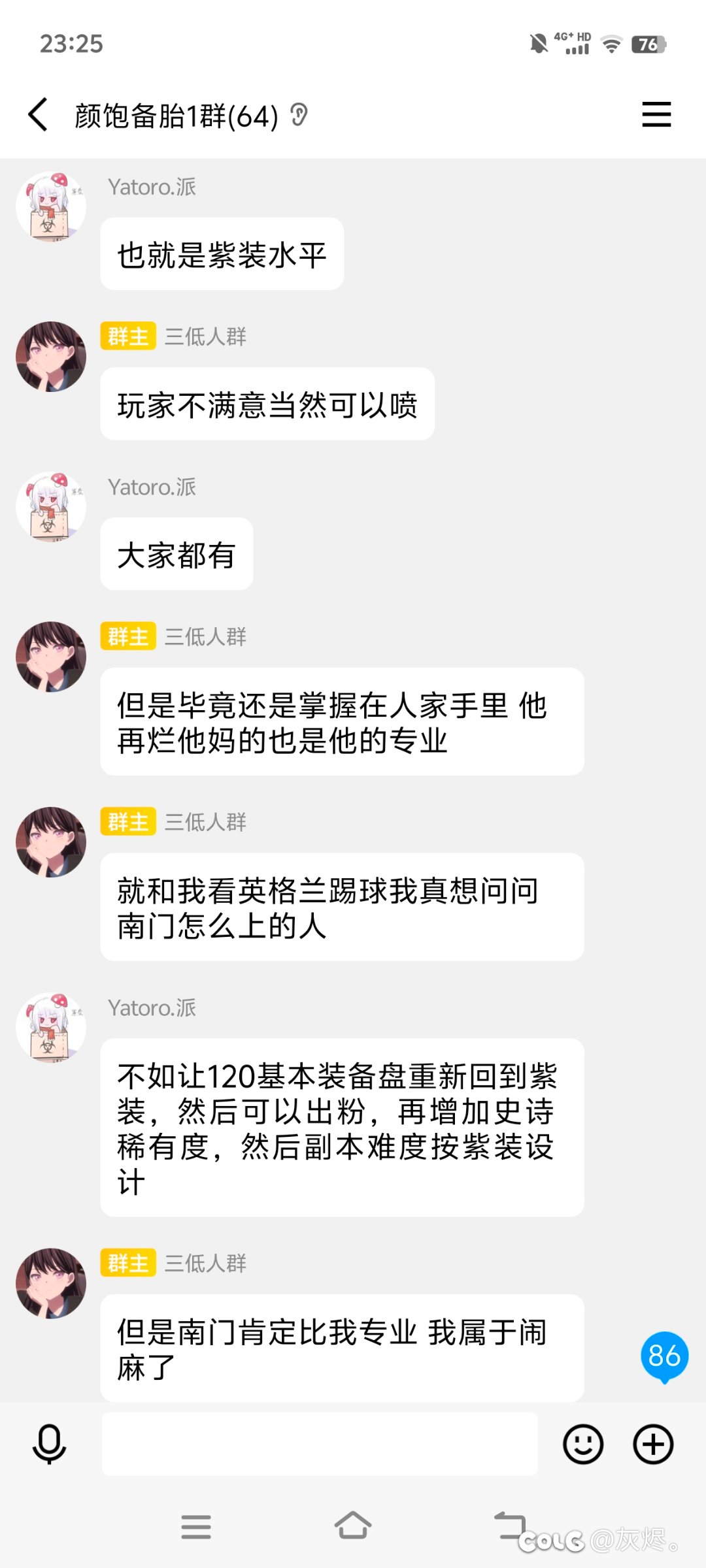Open the emoji picker
Image resolution: width=706 pixels, height=1568 pixels.
coord(583,1444)
